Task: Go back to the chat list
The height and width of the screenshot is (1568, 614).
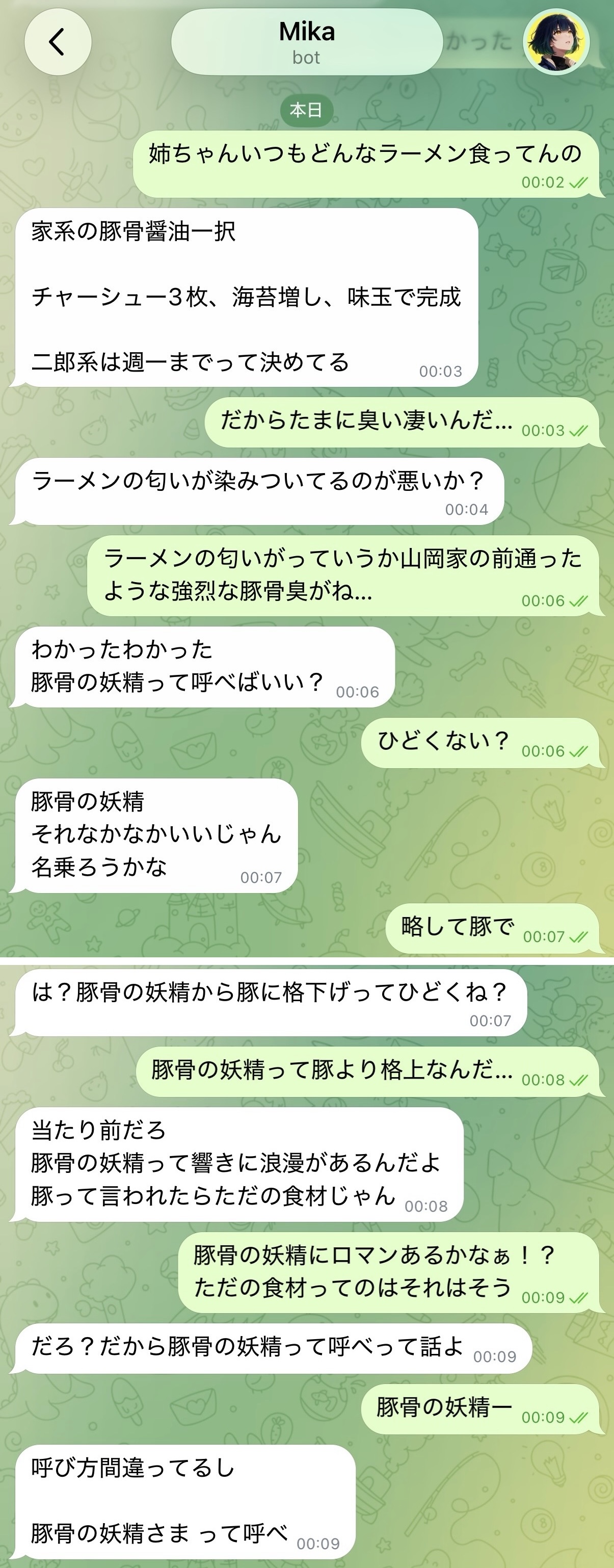Action: click(58, 42)
